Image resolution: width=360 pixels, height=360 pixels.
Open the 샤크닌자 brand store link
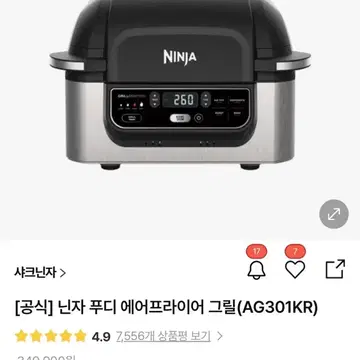pos(40,273)
